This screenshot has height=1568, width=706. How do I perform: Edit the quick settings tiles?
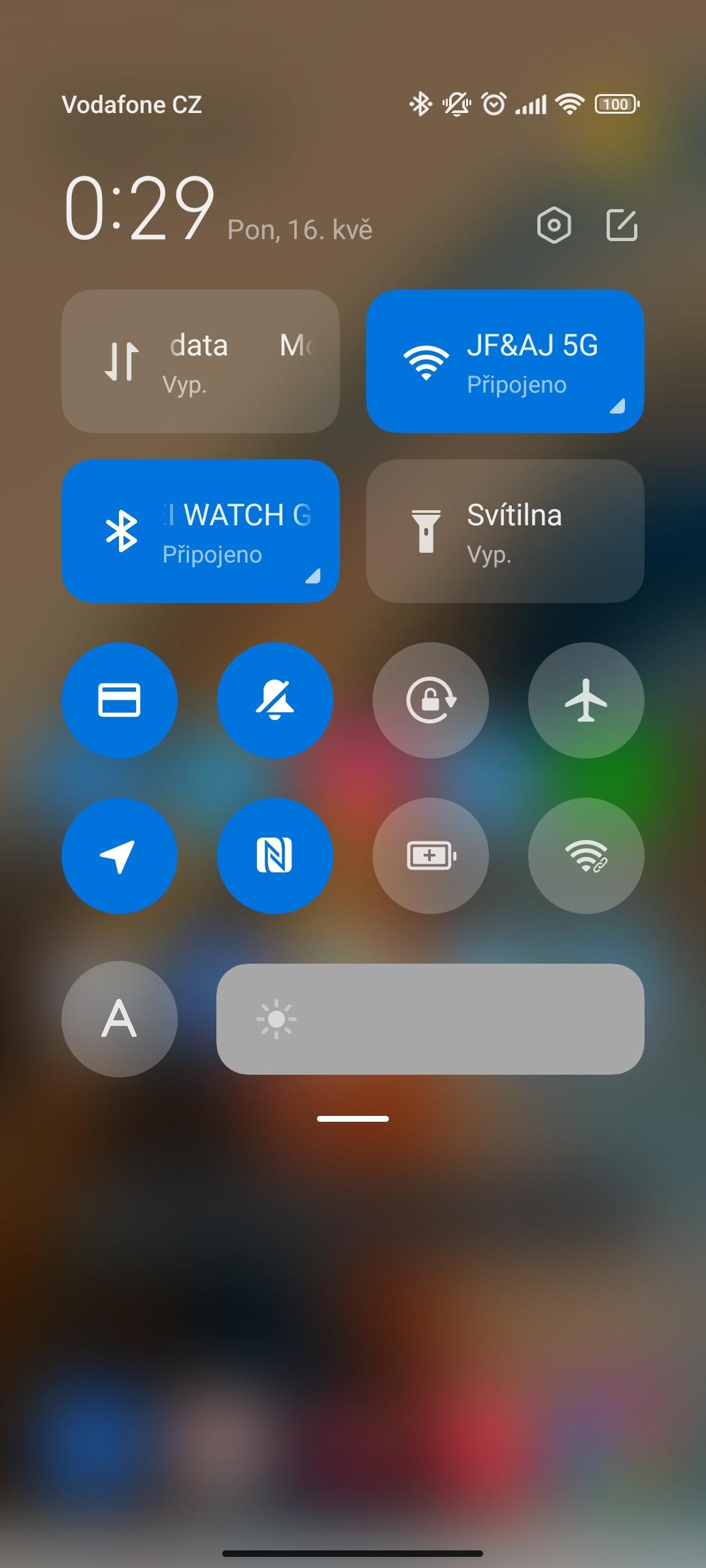click(622, 226)
